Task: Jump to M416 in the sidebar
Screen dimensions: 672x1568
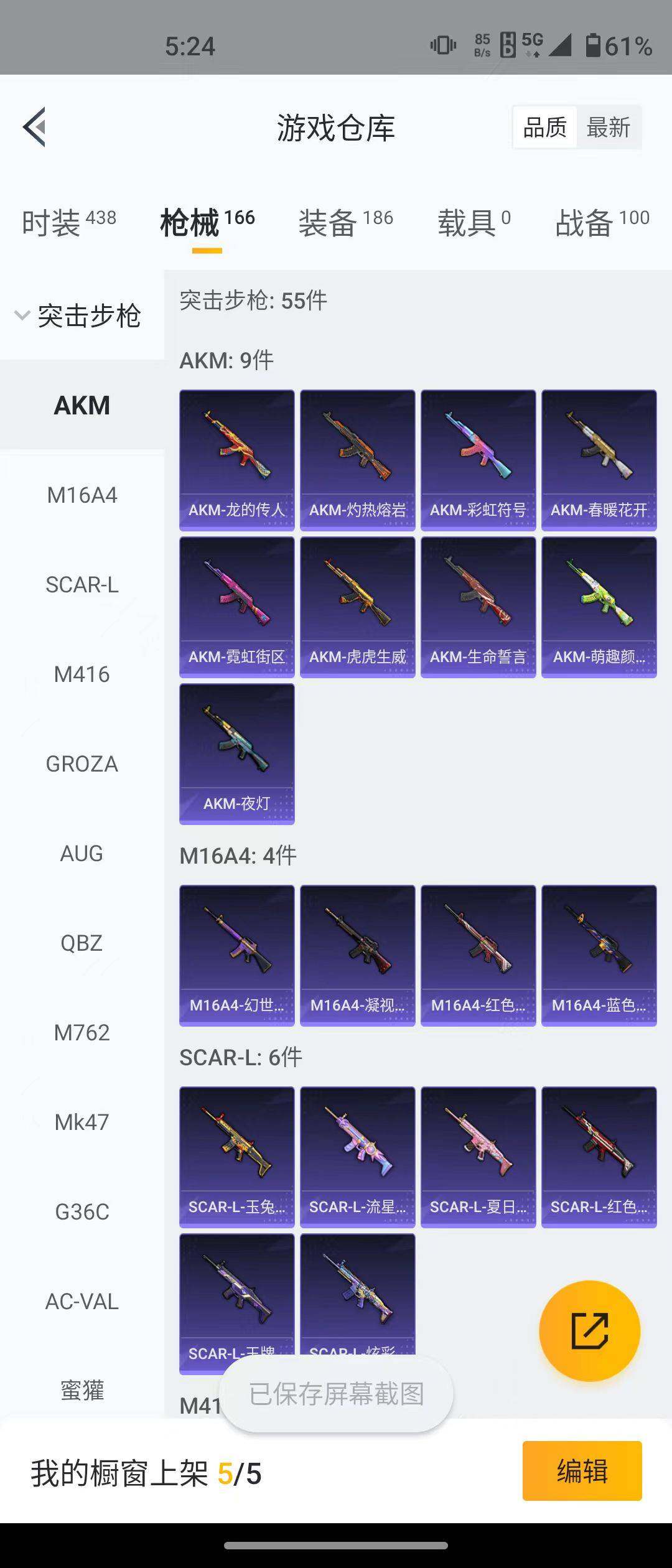Action: point(82,674)
